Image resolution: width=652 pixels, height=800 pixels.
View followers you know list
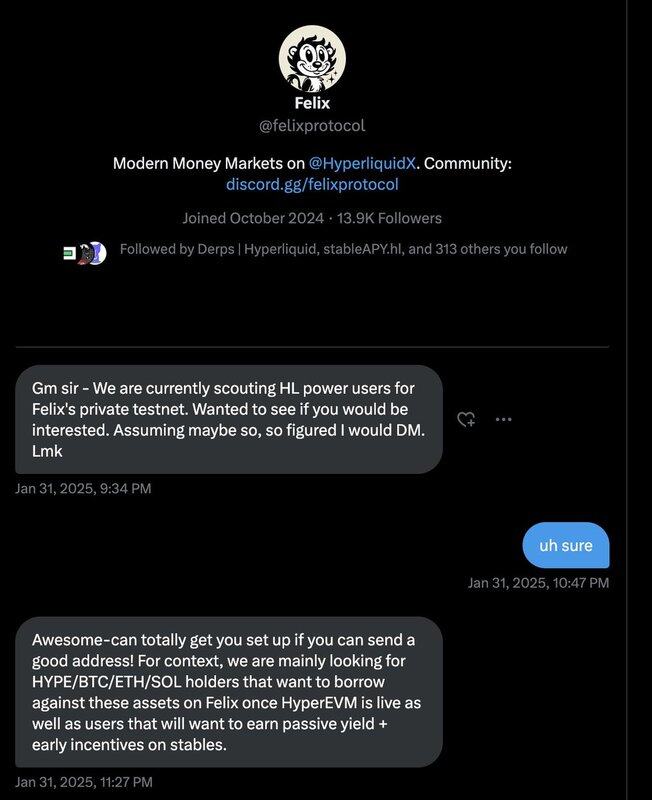[x=342, y=249]
